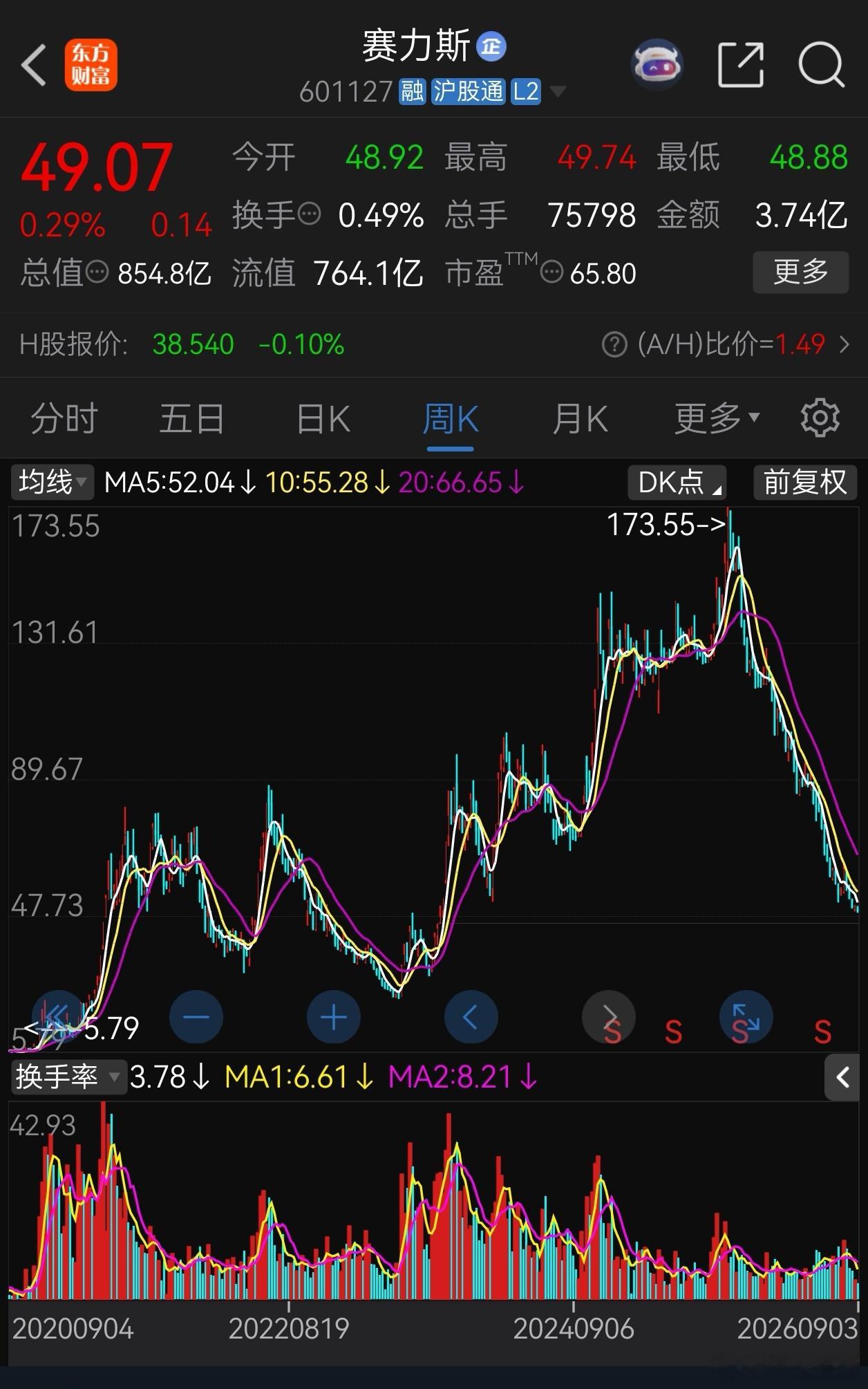Zoom in the chart with plus button

click(334, 1017)
